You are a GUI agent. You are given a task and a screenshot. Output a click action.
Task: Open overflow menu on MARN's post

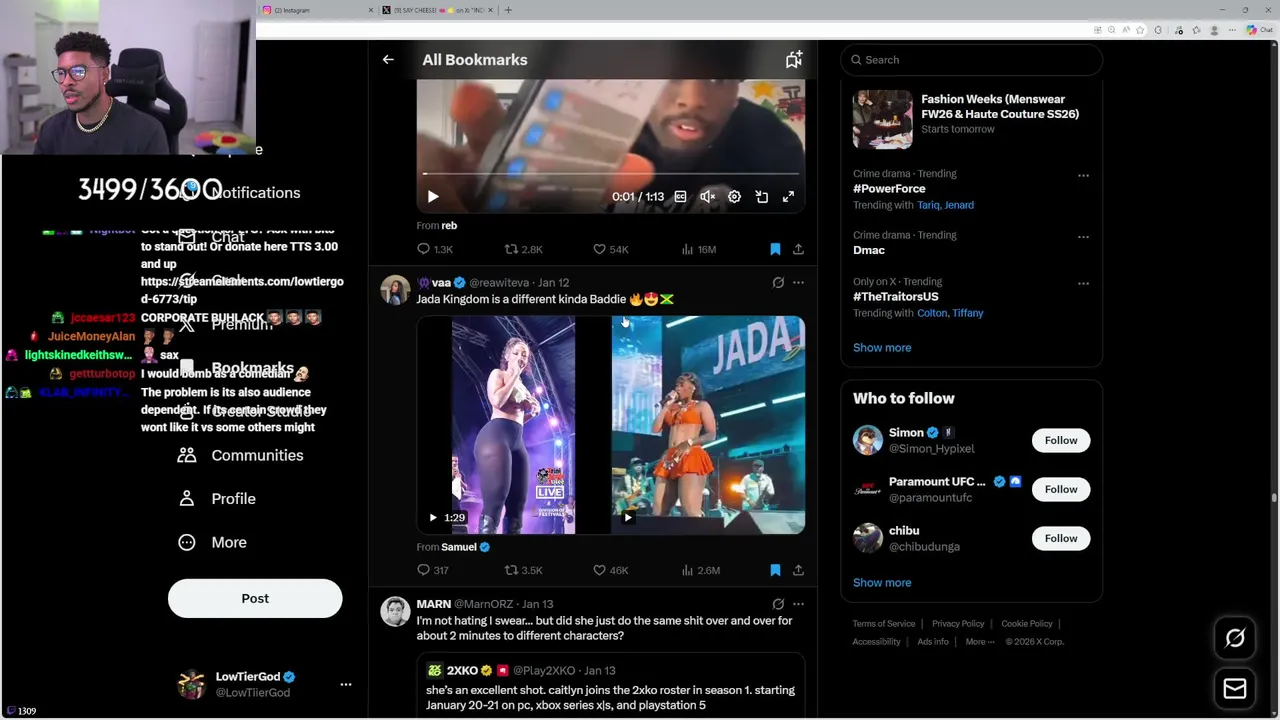click(x=798, y=604)
